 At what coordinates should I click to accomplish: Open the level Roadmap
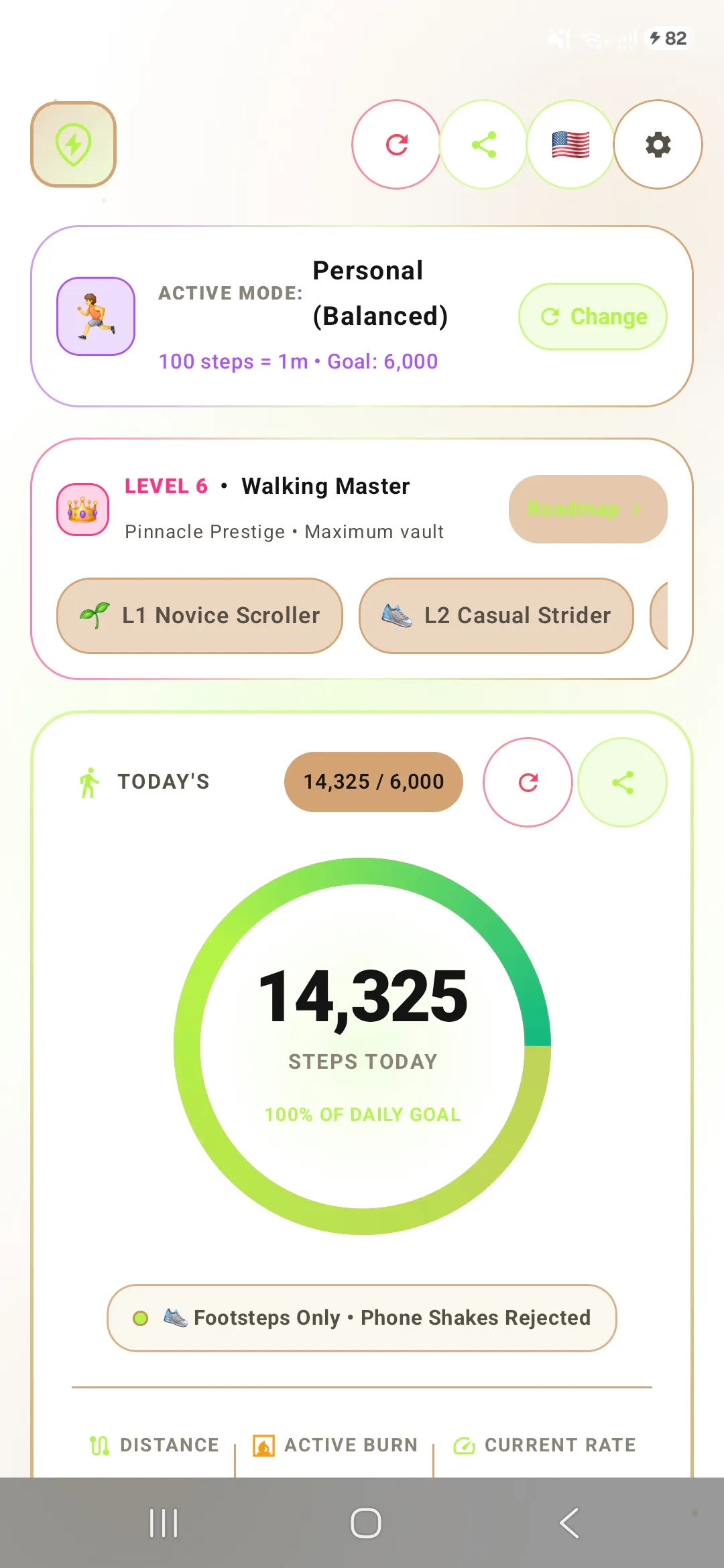pos(588,509)
